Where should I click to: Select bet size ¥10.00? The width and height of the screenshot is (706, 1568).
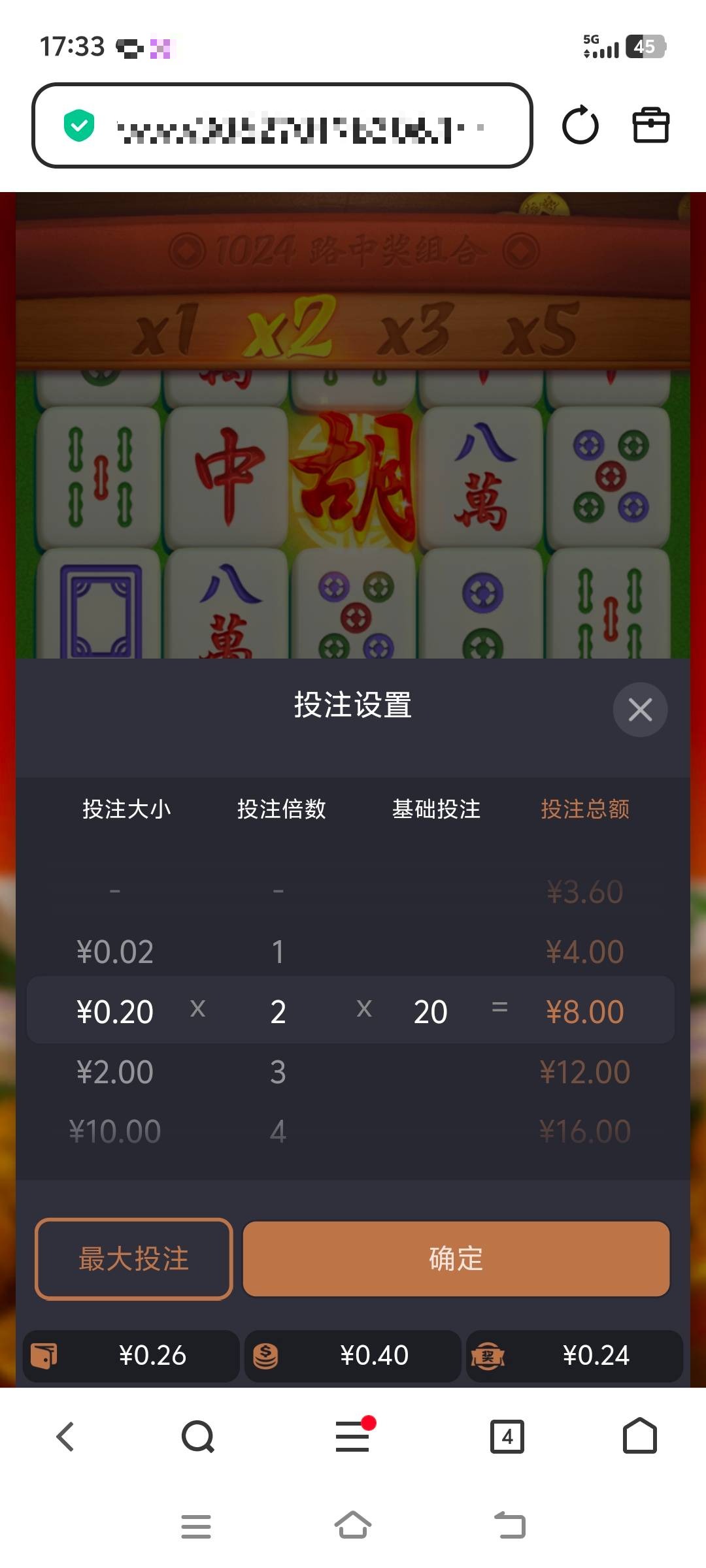tap(115, 1132)
